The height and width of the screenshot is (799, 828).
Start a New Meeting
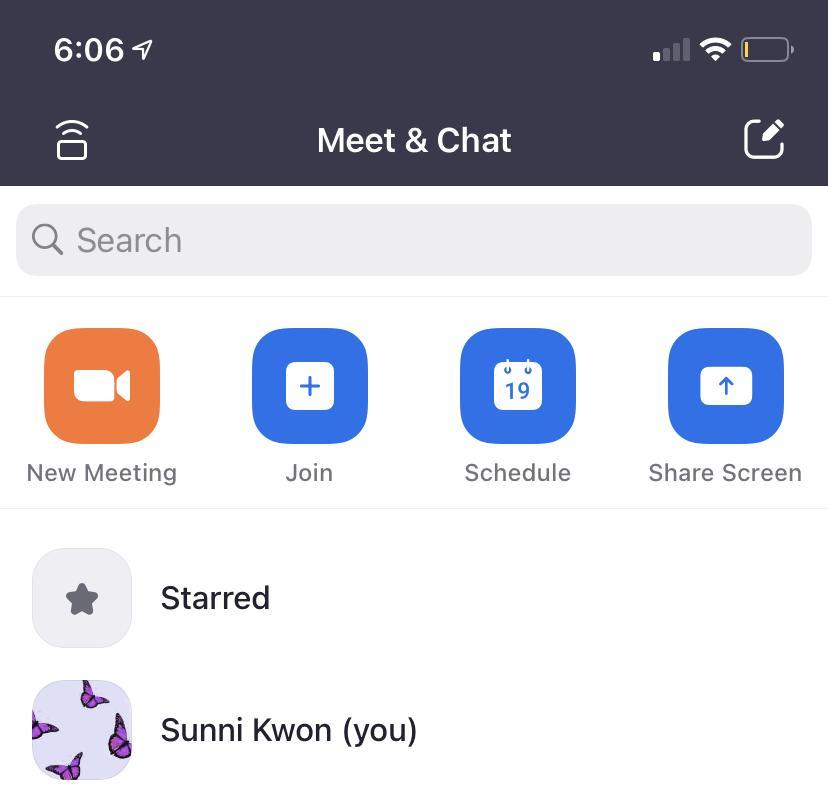[x=102, y=386]
